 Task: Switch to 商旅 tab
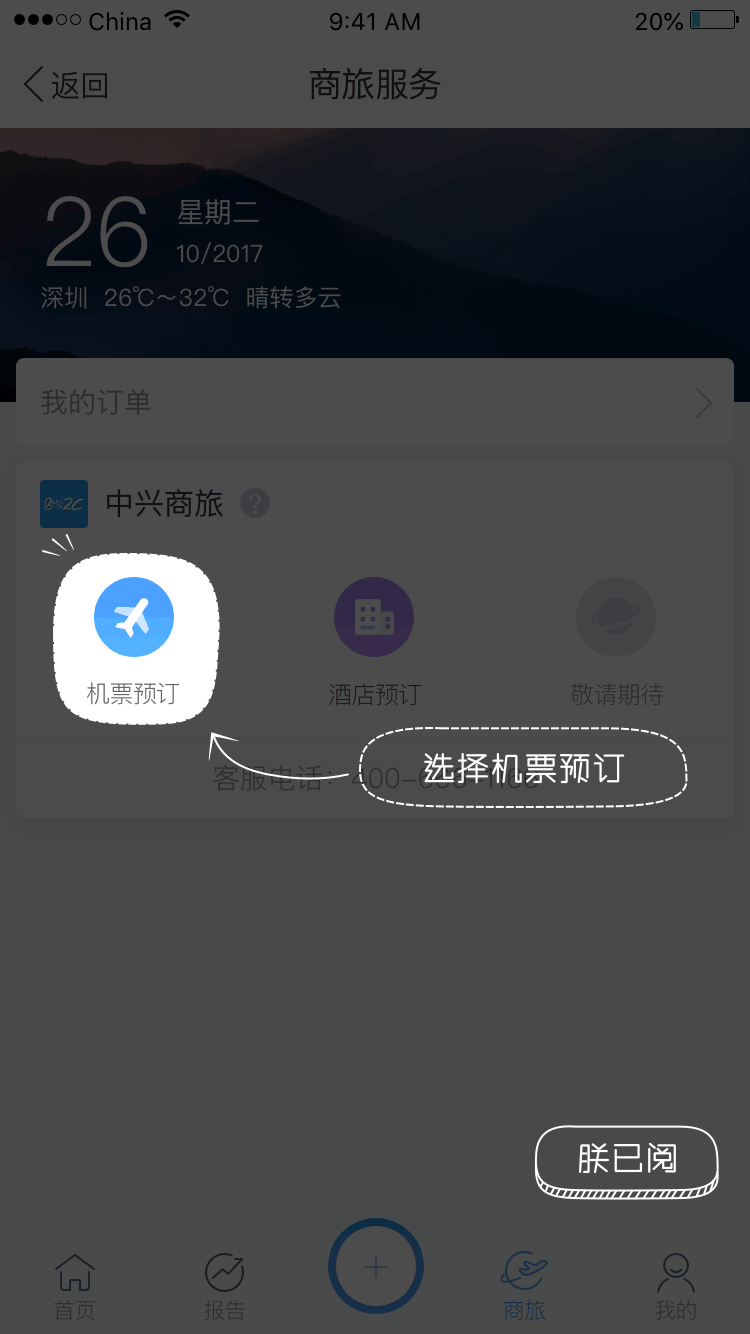point(525,1286)
